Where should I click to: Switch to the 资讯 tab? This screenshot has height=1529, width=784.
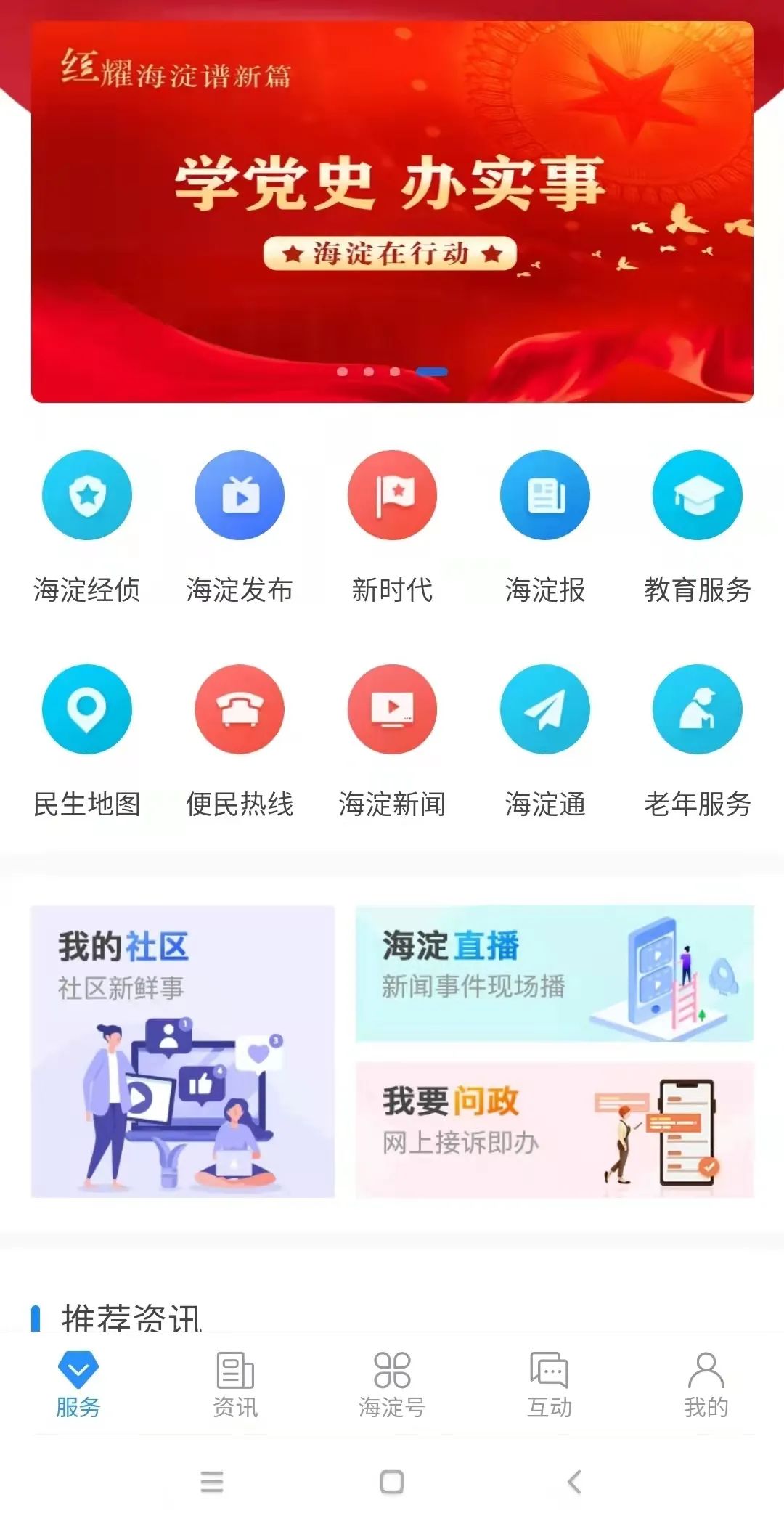click(235, 1384)
